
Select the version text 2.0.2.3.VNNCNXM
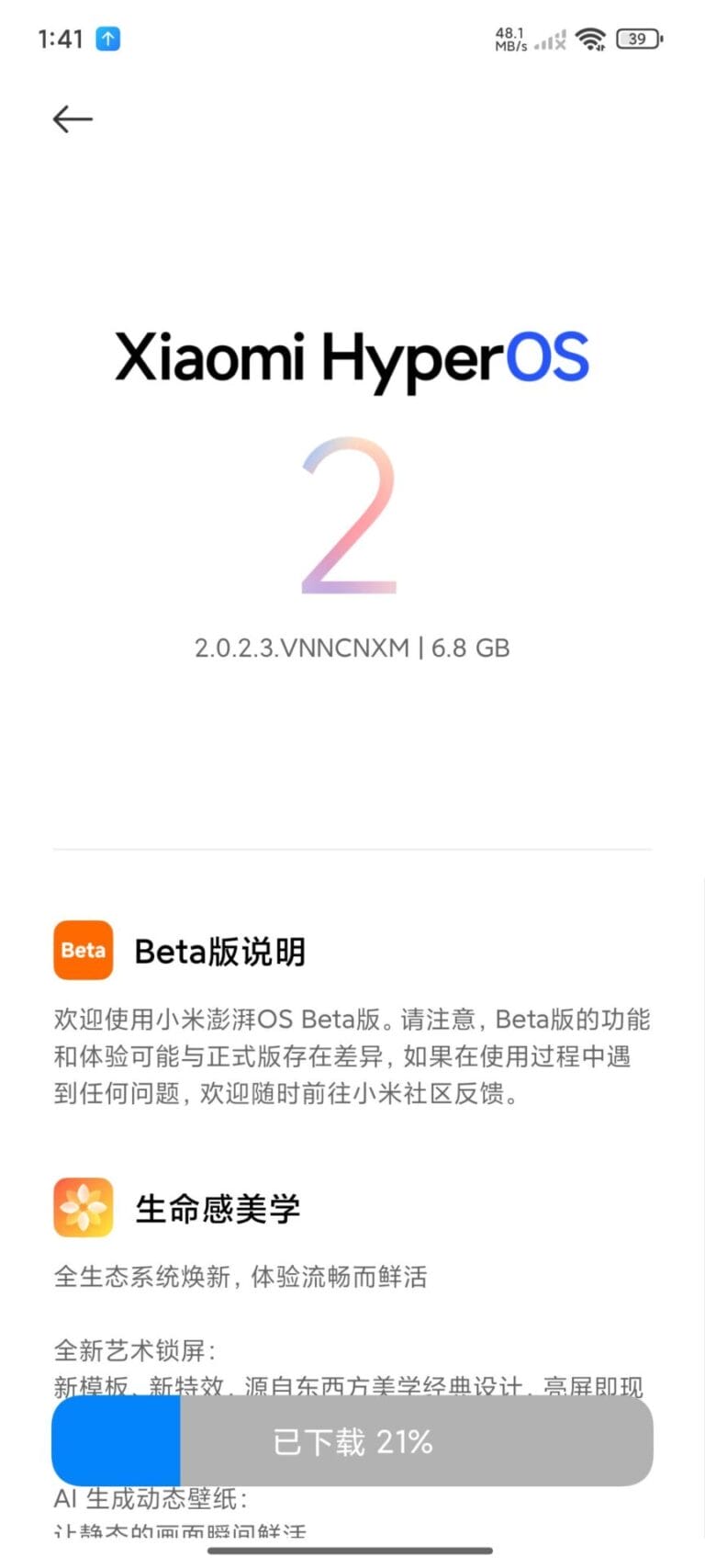(303, 648)
